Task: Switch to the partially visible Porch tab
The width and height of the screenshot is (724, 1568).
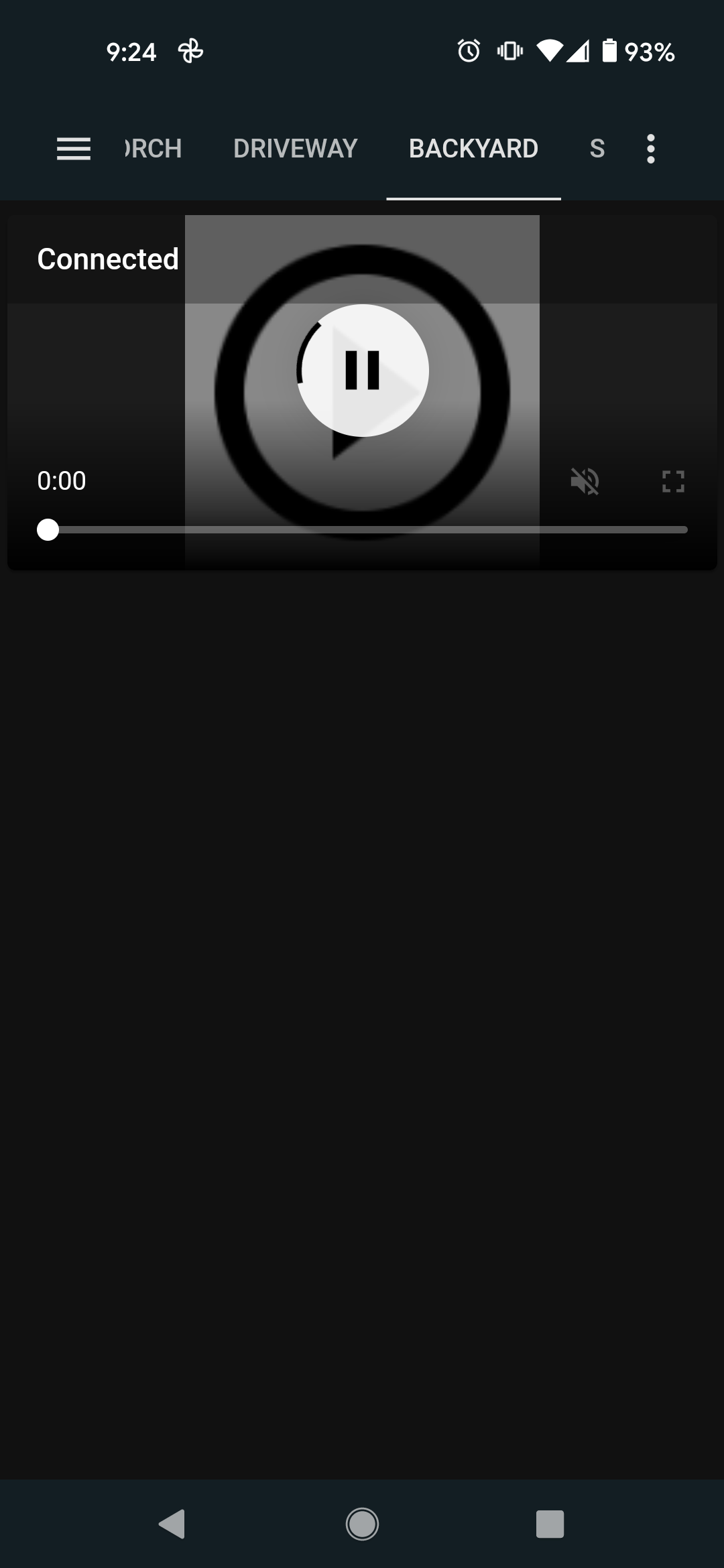Action: click(x=154, y=149)
